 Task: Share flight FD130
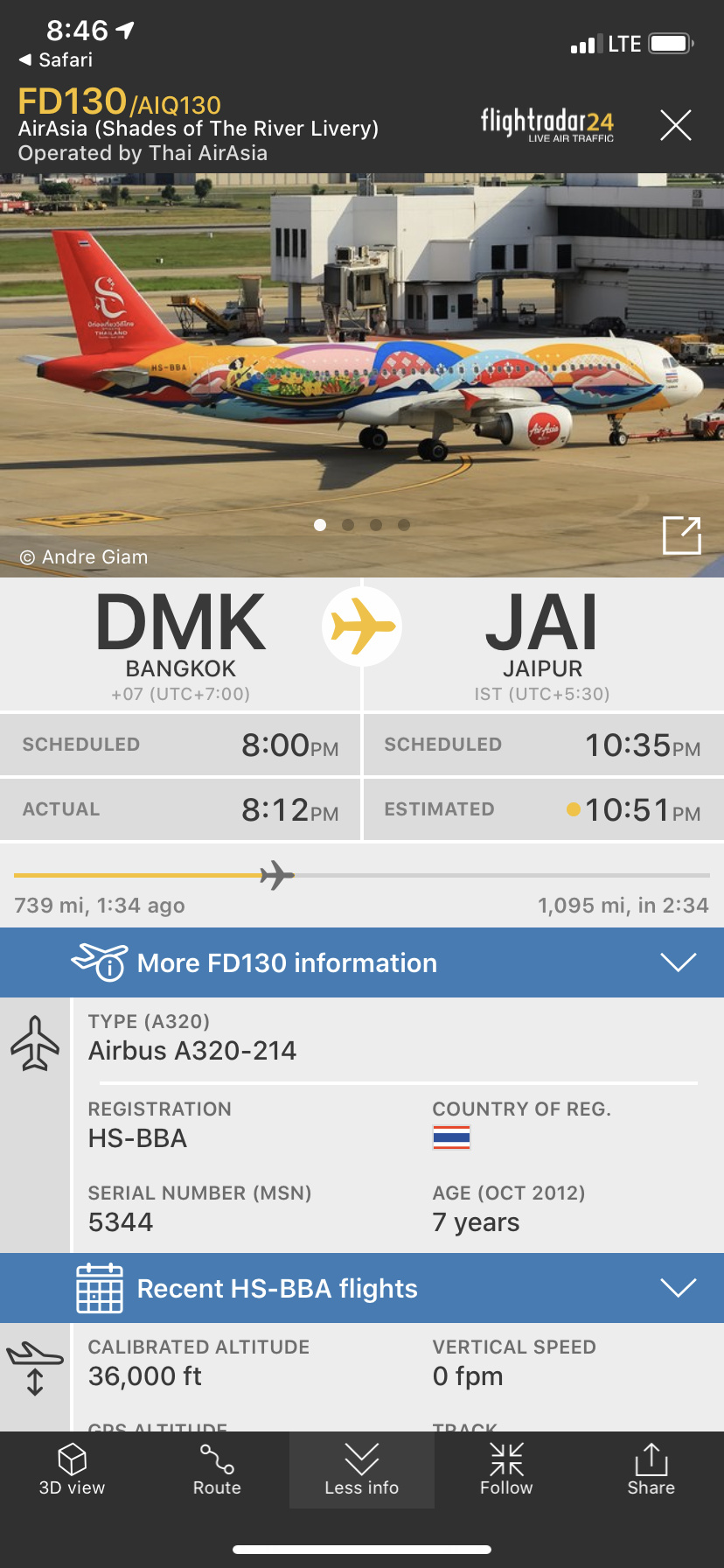(651, 1470)
